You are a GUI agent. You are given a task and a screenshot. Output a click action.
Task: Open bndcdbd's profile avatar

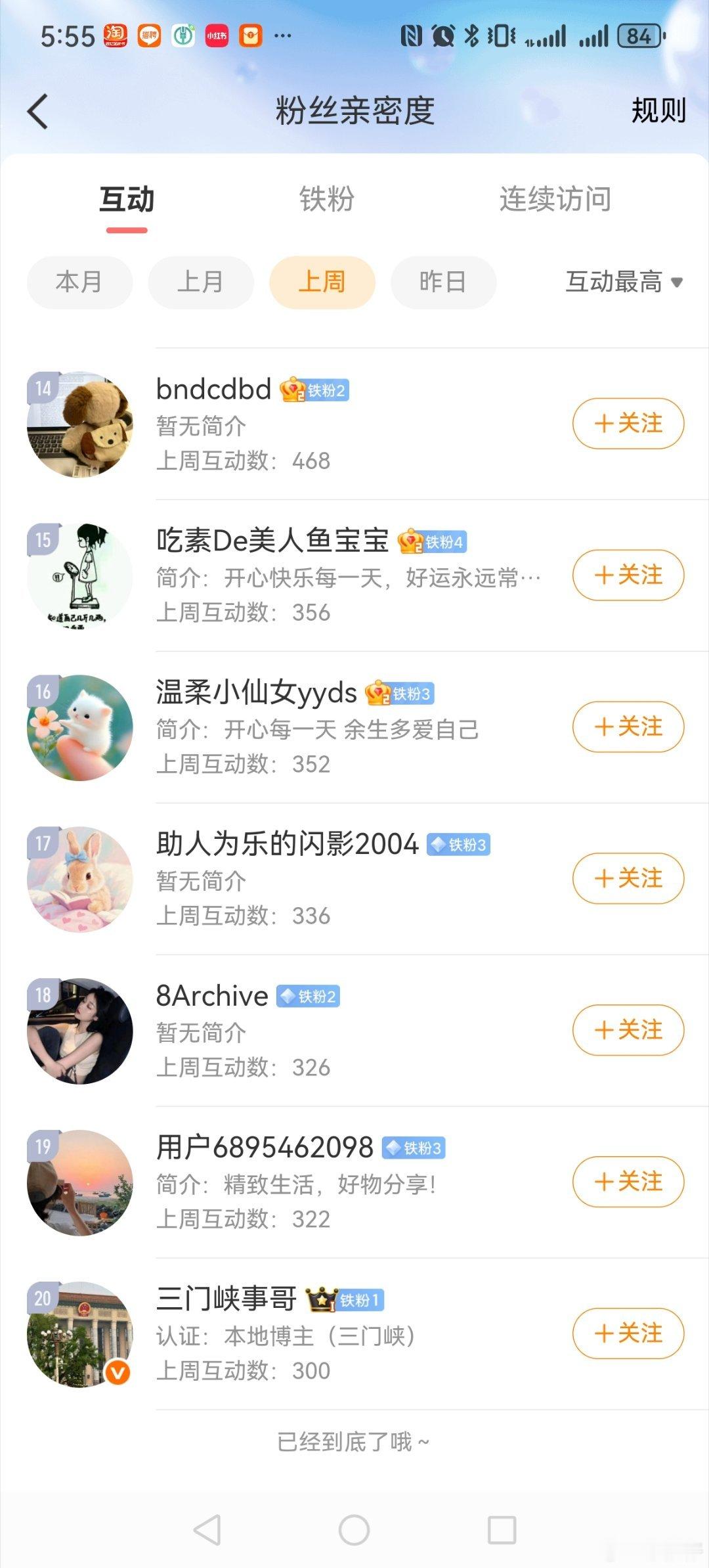pos(79,425)
